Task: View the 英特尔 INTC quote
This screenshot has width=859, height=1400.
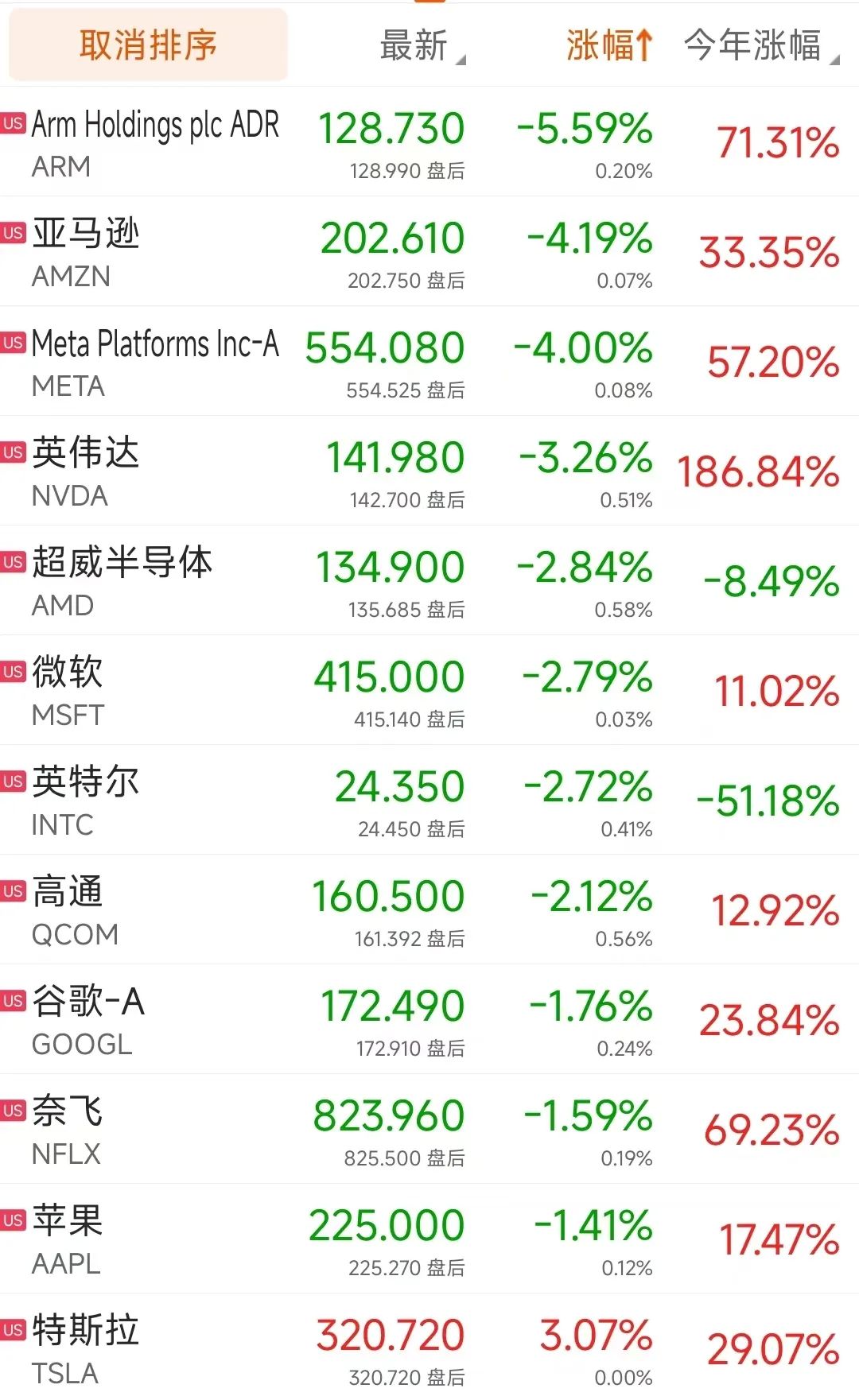Action: (x=429, y=800)
